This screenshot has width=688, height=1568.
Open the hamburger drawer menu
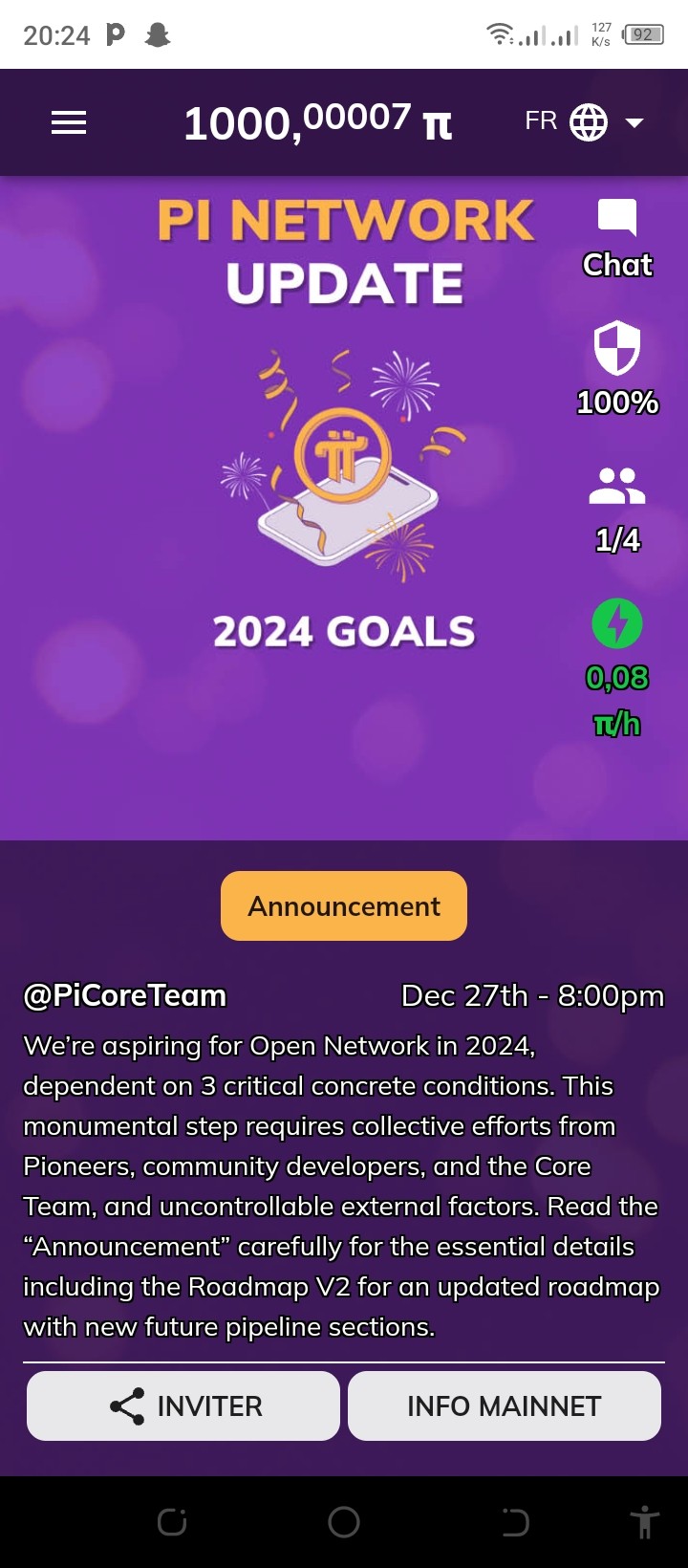69,122
